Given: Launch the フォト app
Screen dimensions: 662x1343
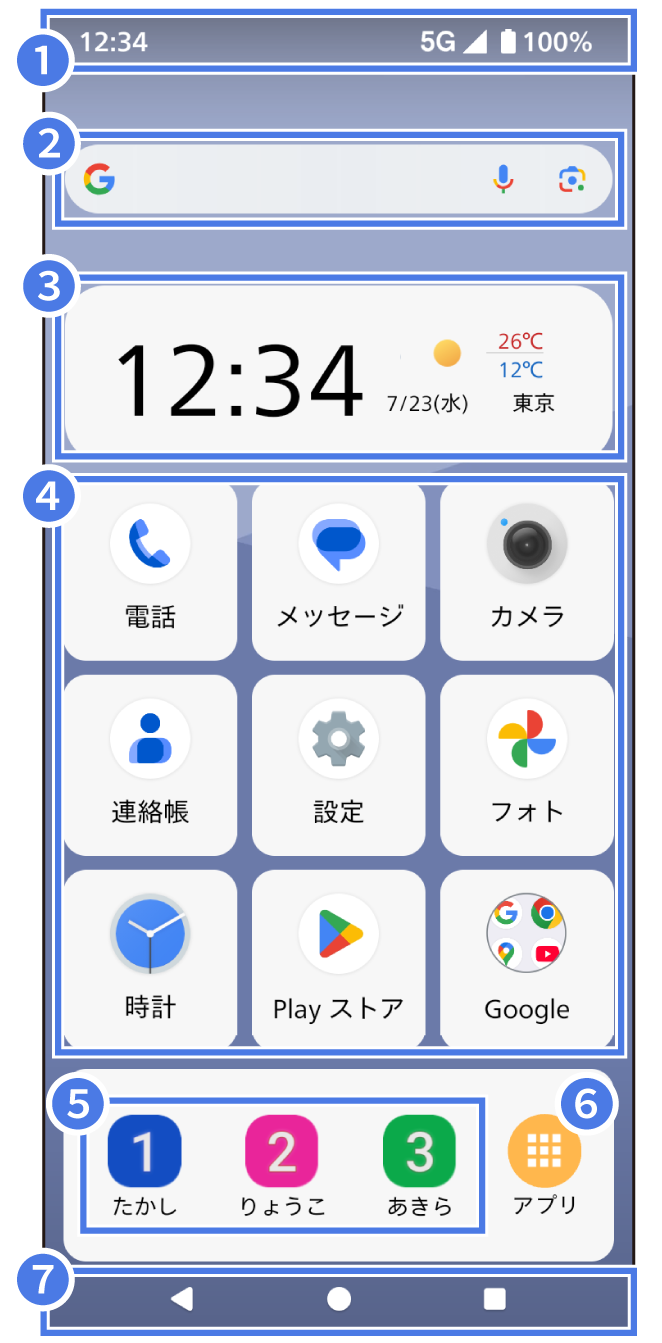Looking at the screenshot, I should coord(527,765).
